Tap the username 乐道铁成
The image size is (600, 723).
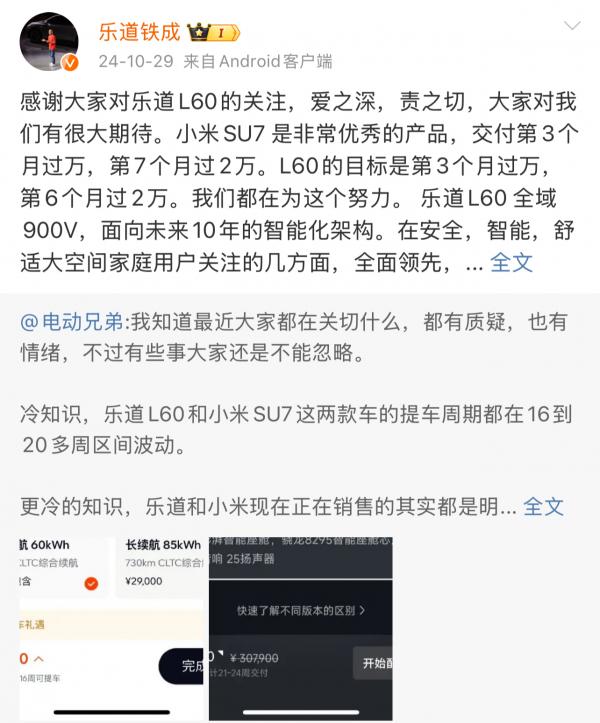click(x=141, y=31)
